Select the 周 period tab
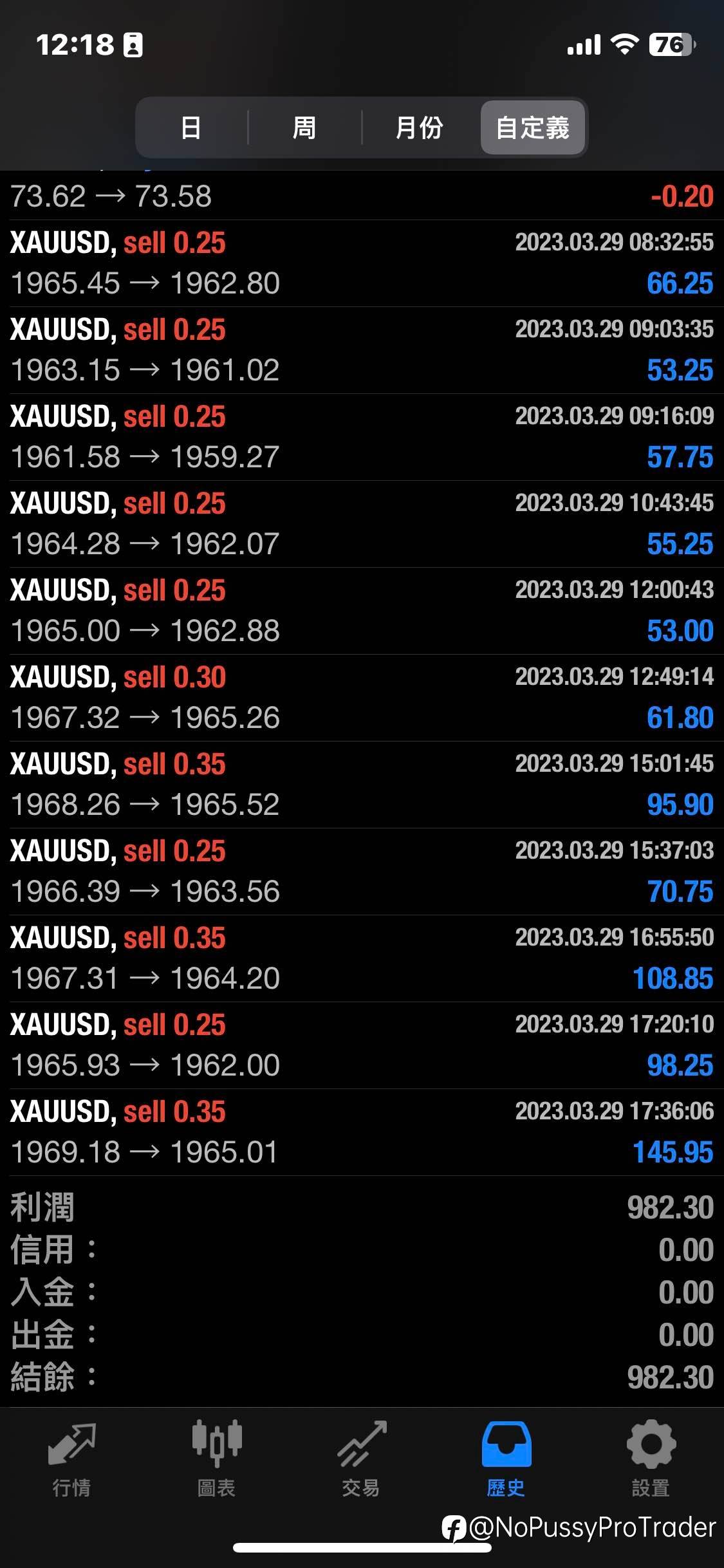The height and width of the screenshot is (1568, 724). (304, 127)
